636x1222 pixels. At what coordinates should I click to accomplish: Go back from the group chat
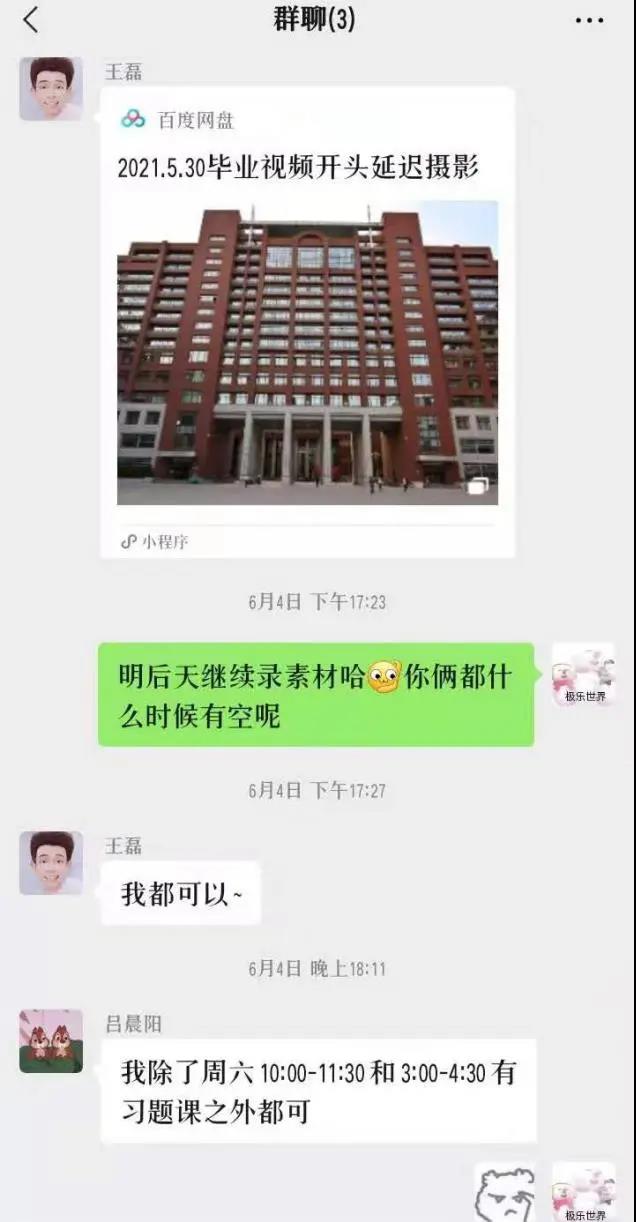coord(31,20)
